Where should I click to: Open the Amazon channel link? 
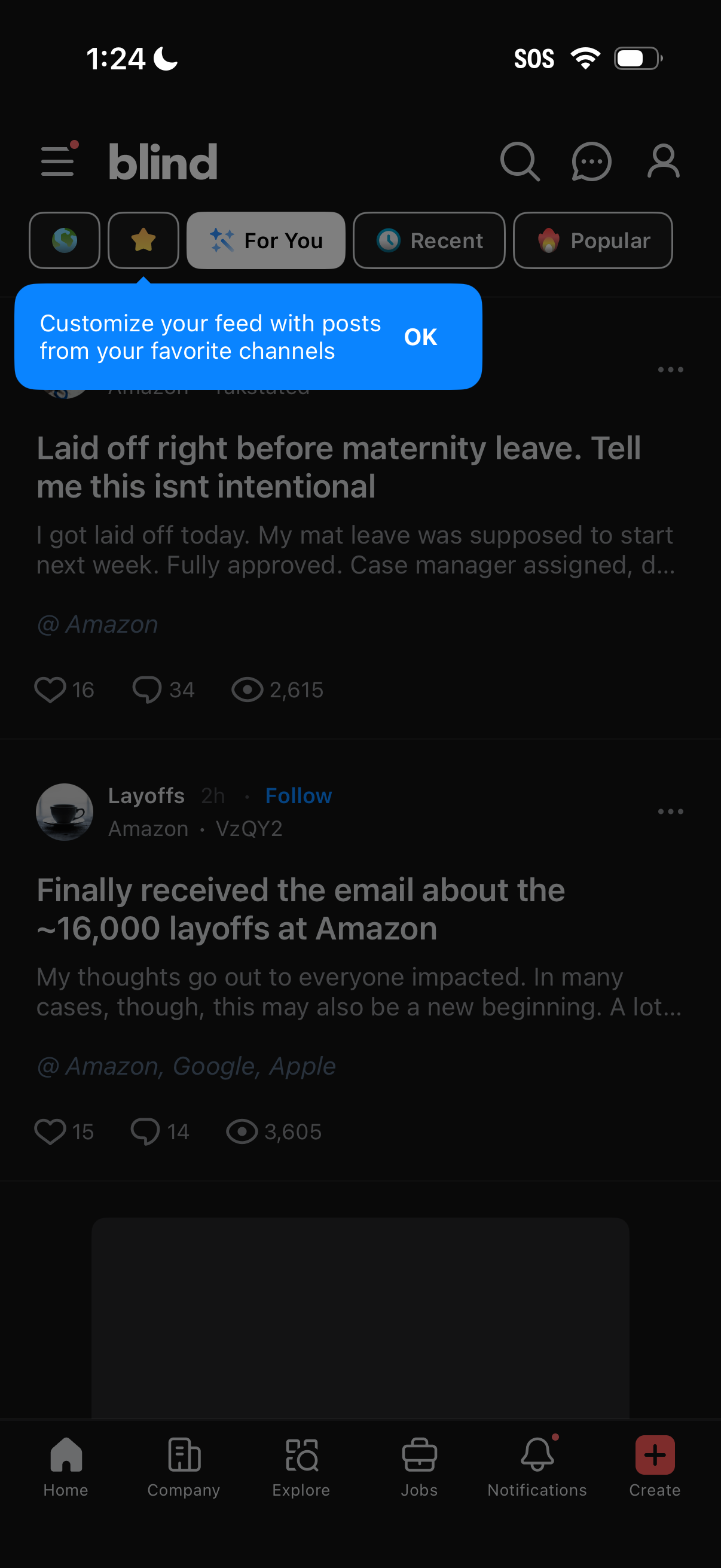[x=97, y=623]
